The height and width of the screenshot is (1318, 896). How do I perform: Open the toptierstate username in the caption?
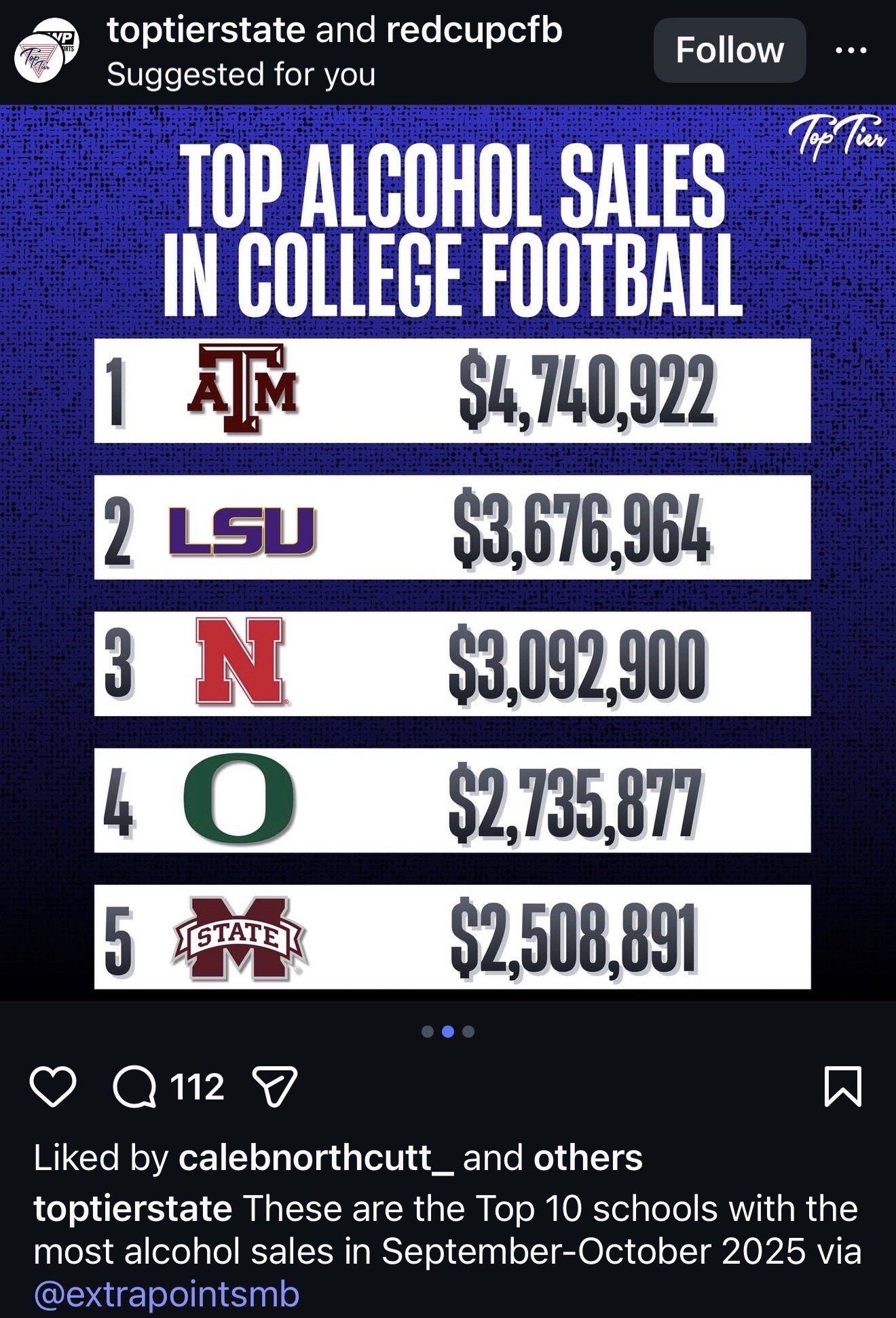133,1209
